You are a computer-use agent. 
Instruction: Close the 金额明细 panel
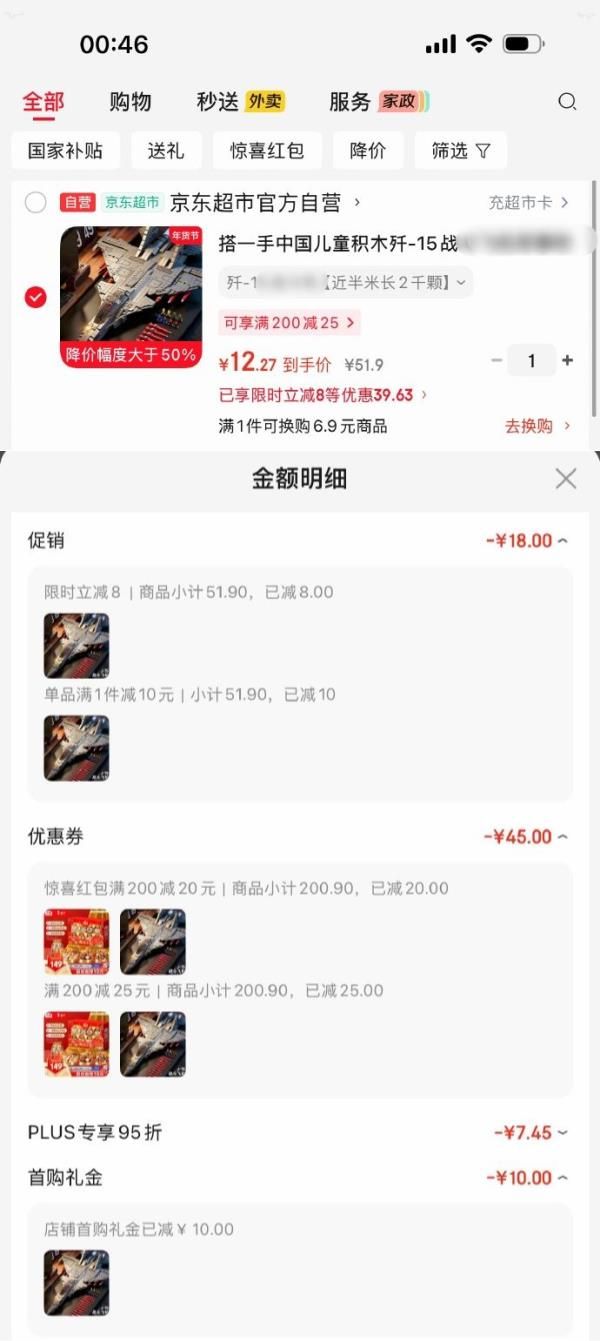point(566,479)
